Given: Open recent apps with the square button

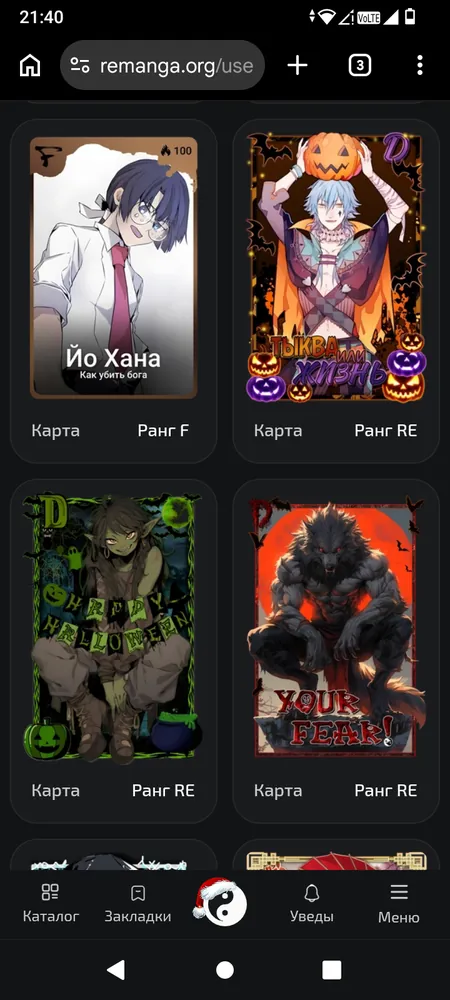Looking at the screenshot, I should pyautogui.click(x=331, y=970).
